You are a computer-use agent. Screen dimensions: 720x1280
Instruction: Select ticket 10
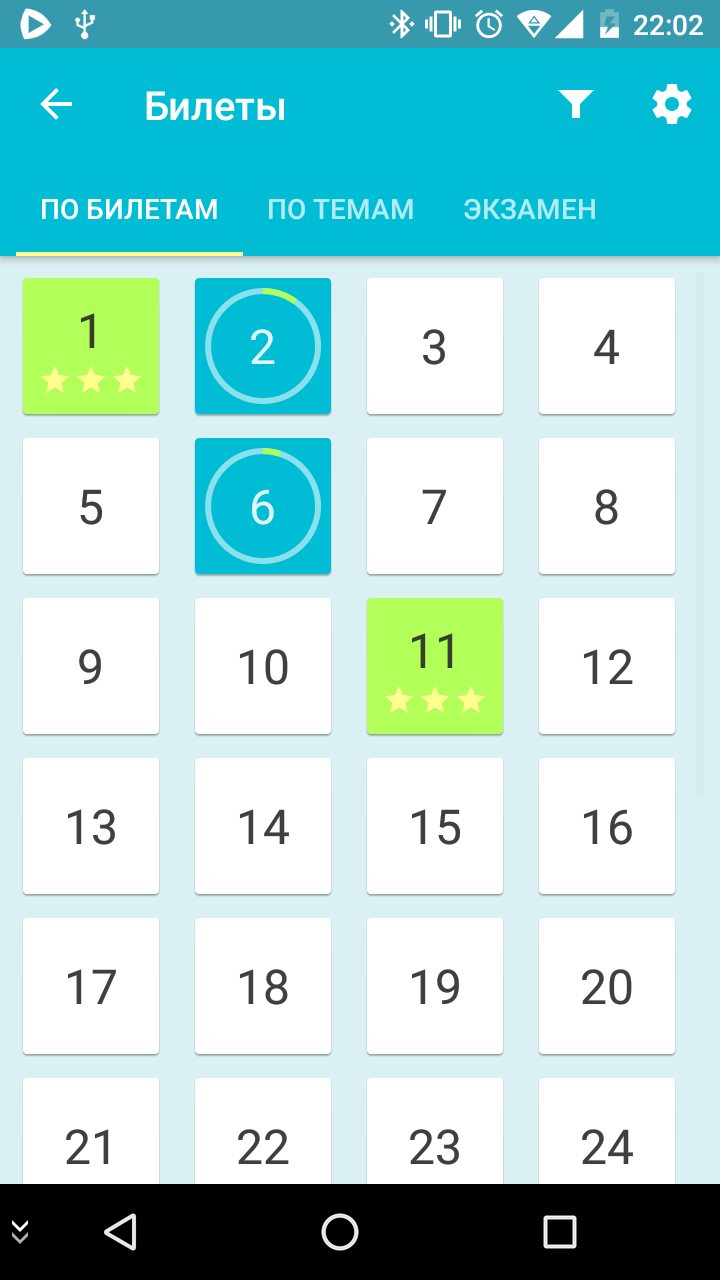pos(263,666)
